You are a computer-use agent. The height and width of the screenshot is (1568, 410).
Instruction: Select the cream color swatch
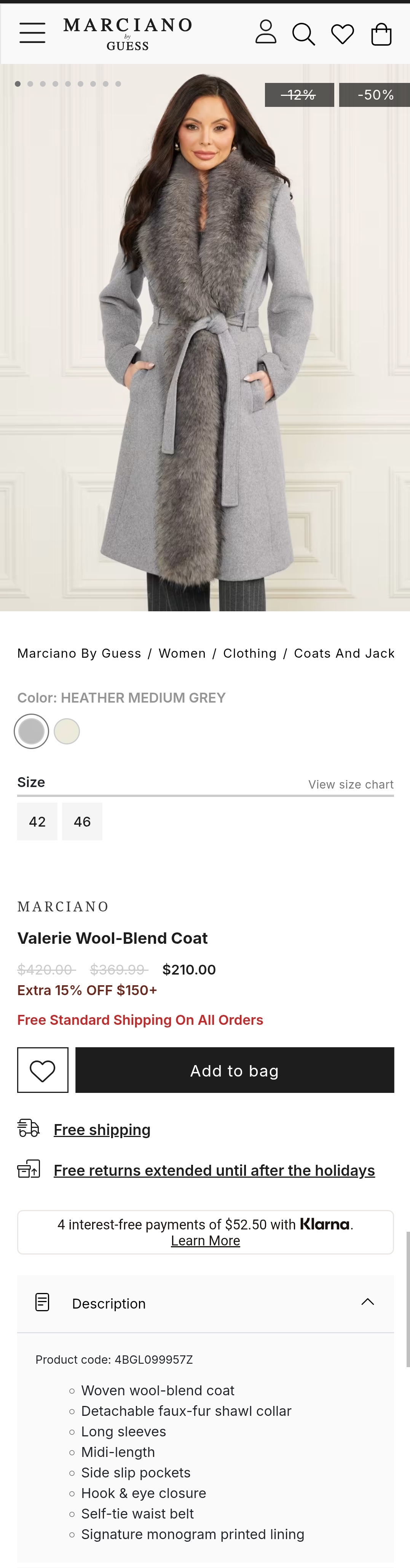(x=67, y=731)
